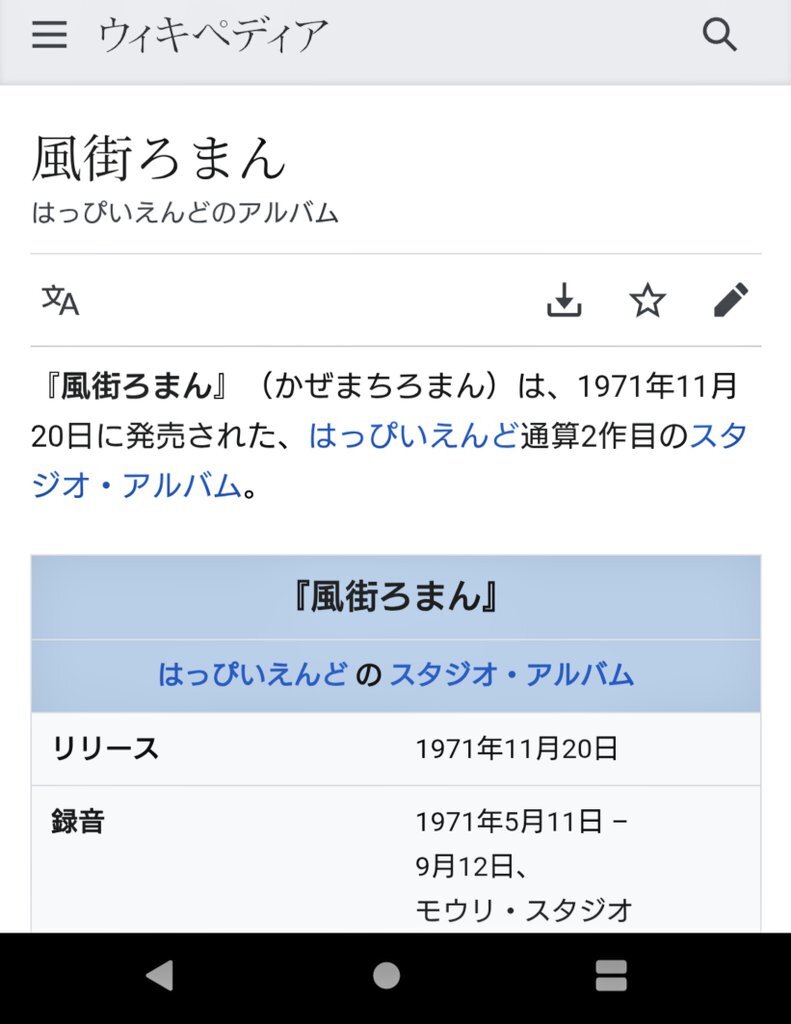Open スタジオ・アルバム link in the infobox
Image resolution: width=791 pixels, height=1024 pixels.
(x=511, y=675)
